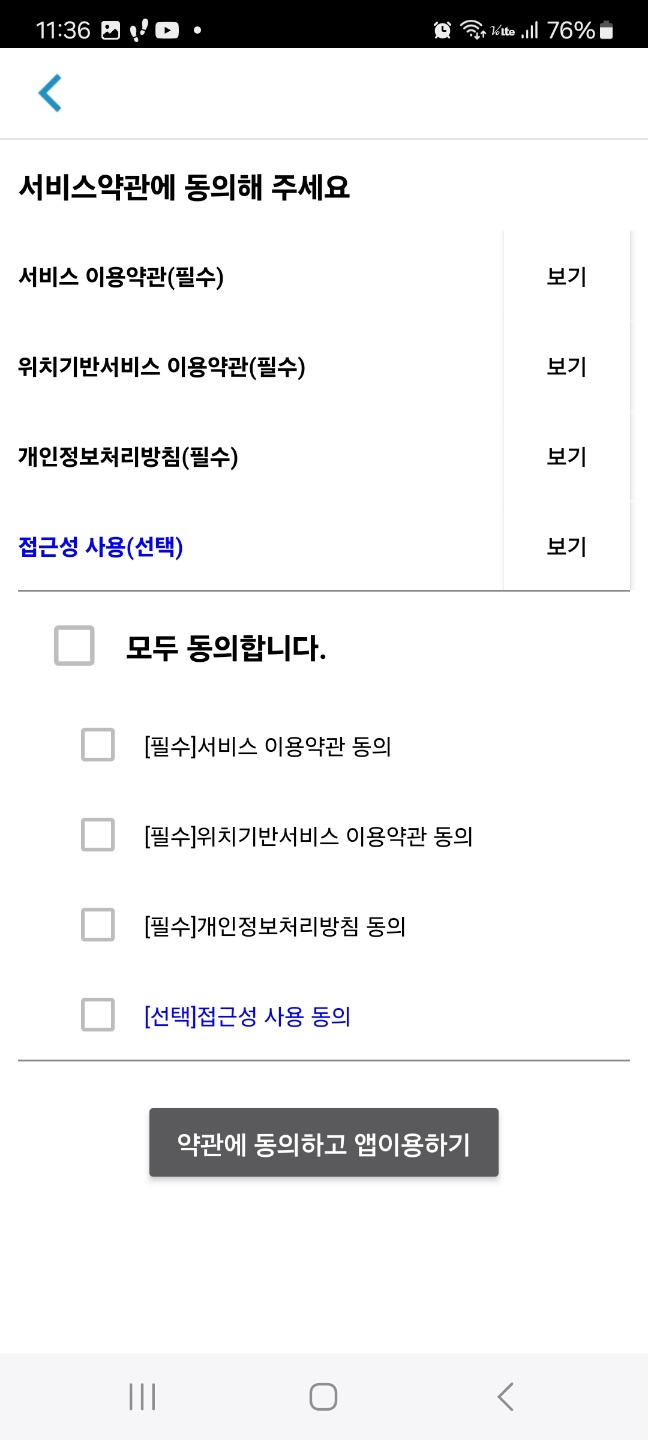Enable [선택]접근성 사용 동의 checkbox

[x=98, y=1015]
